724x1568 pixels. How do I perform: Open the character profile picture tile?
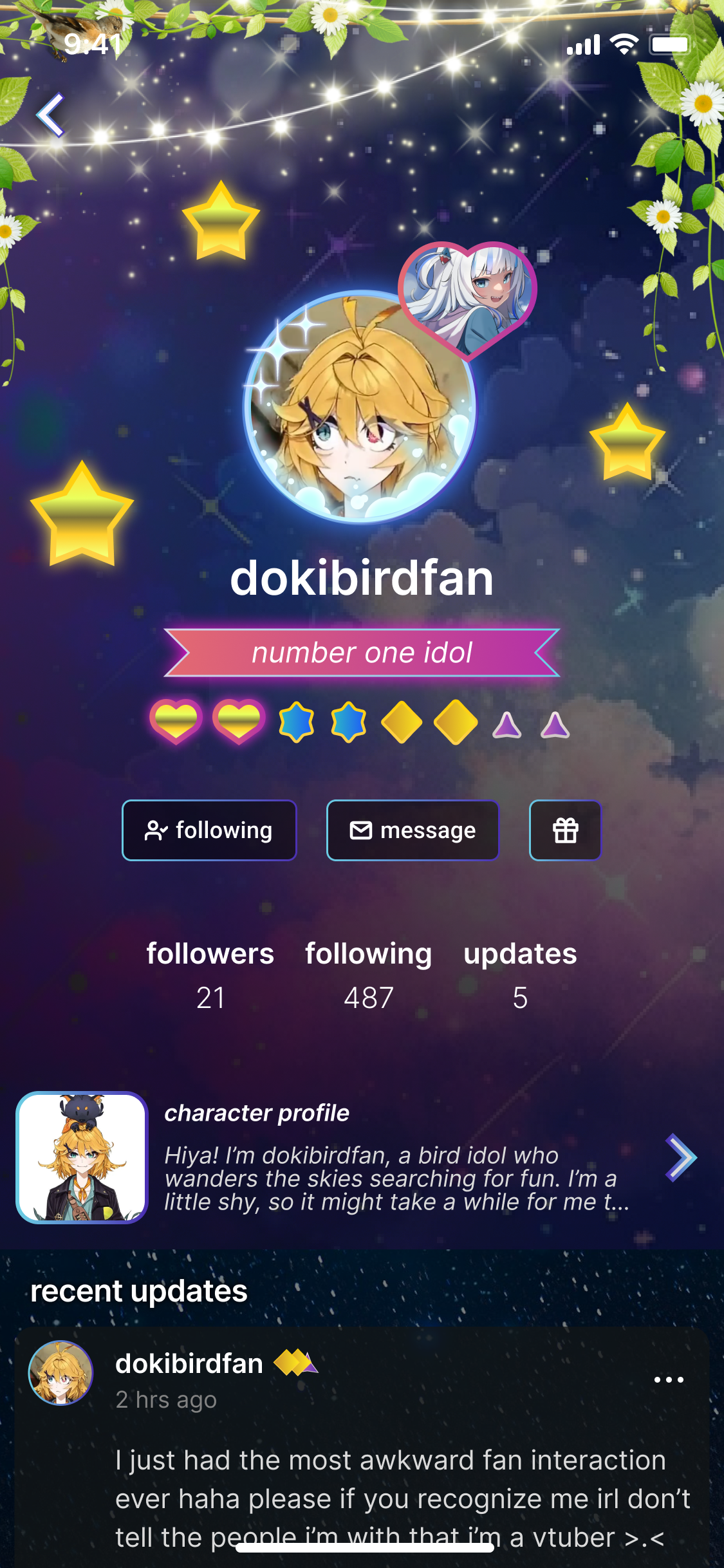(82, 1157)
